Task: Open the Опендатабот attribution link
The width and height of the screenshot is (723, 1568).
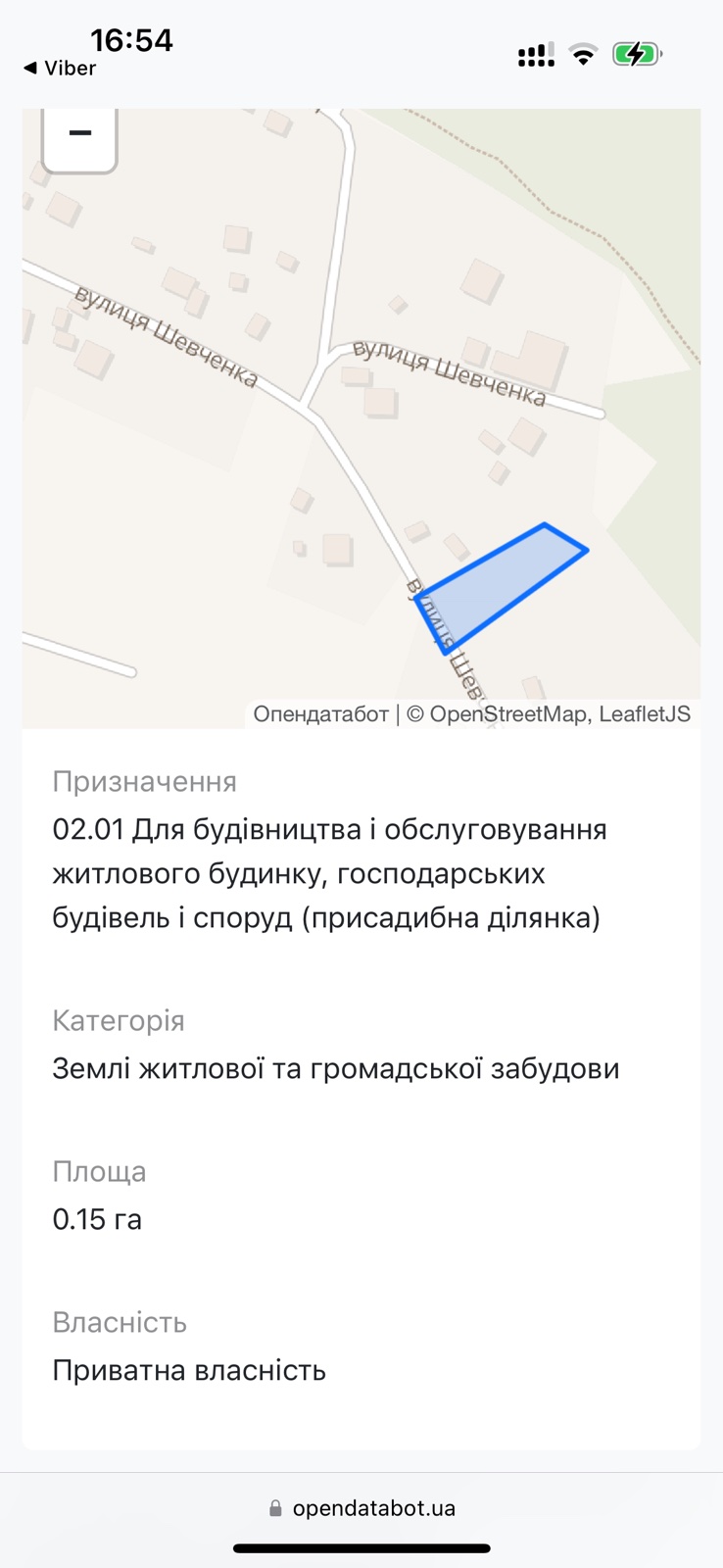Action: 320,714
